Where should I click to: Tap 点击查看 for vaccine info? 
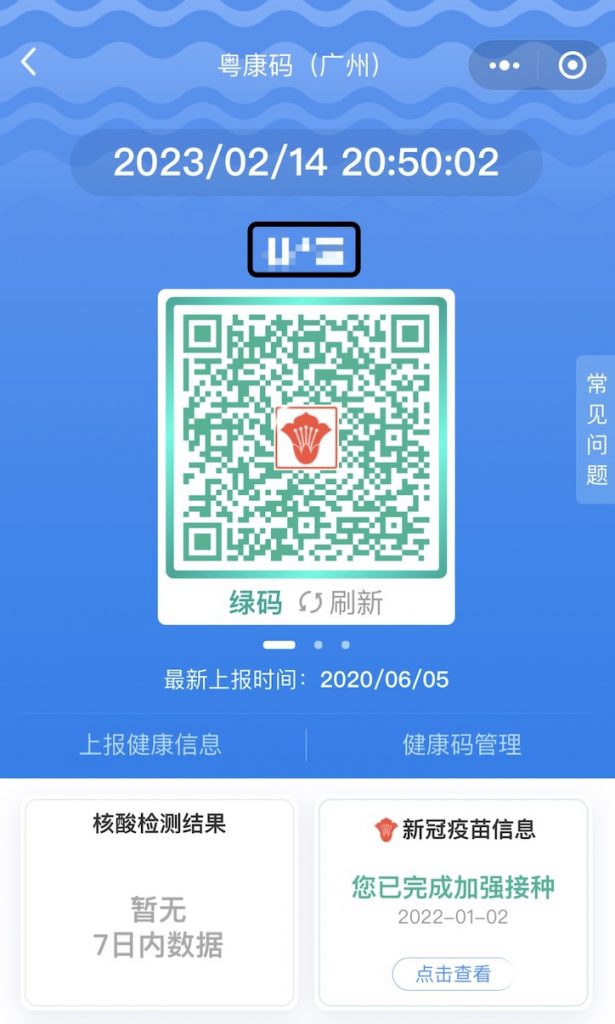[x=453, y=974]
